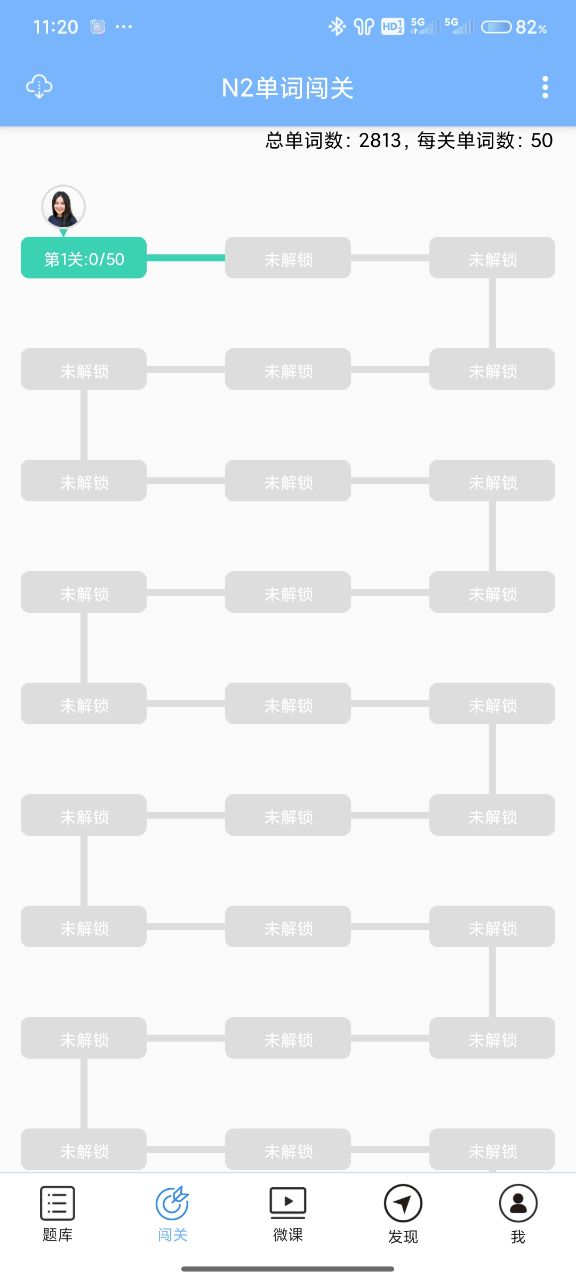Select the 闯关 tab
Screen dimensions: 576x1280
click(x=172, y=1213)
